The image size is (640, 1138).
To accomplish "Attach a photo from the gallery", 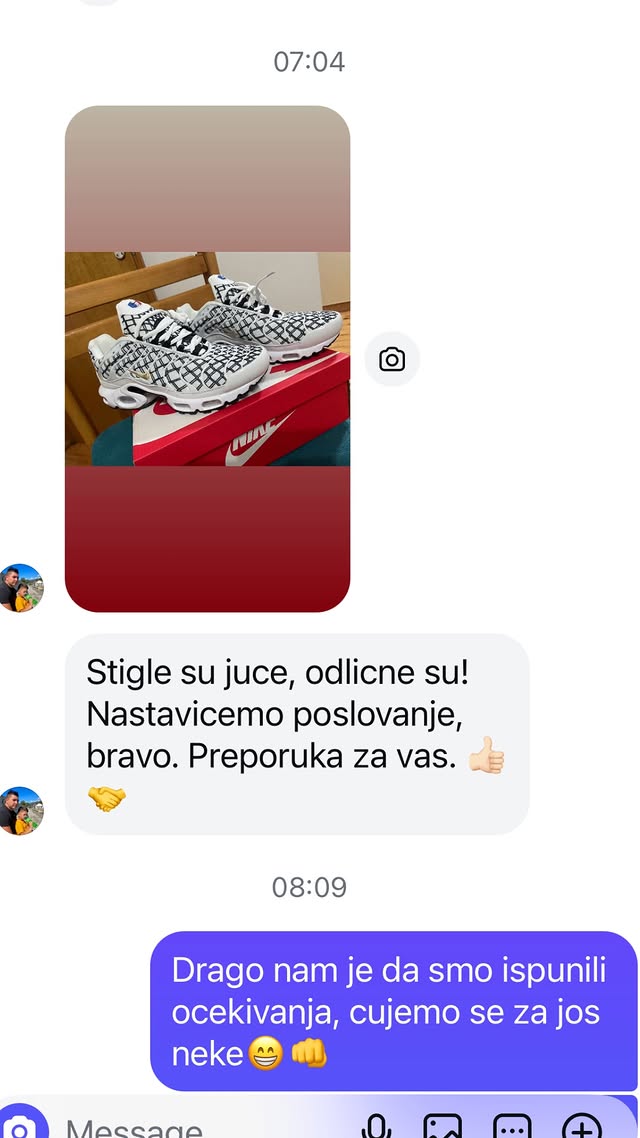I will [x=443, y=1128].
